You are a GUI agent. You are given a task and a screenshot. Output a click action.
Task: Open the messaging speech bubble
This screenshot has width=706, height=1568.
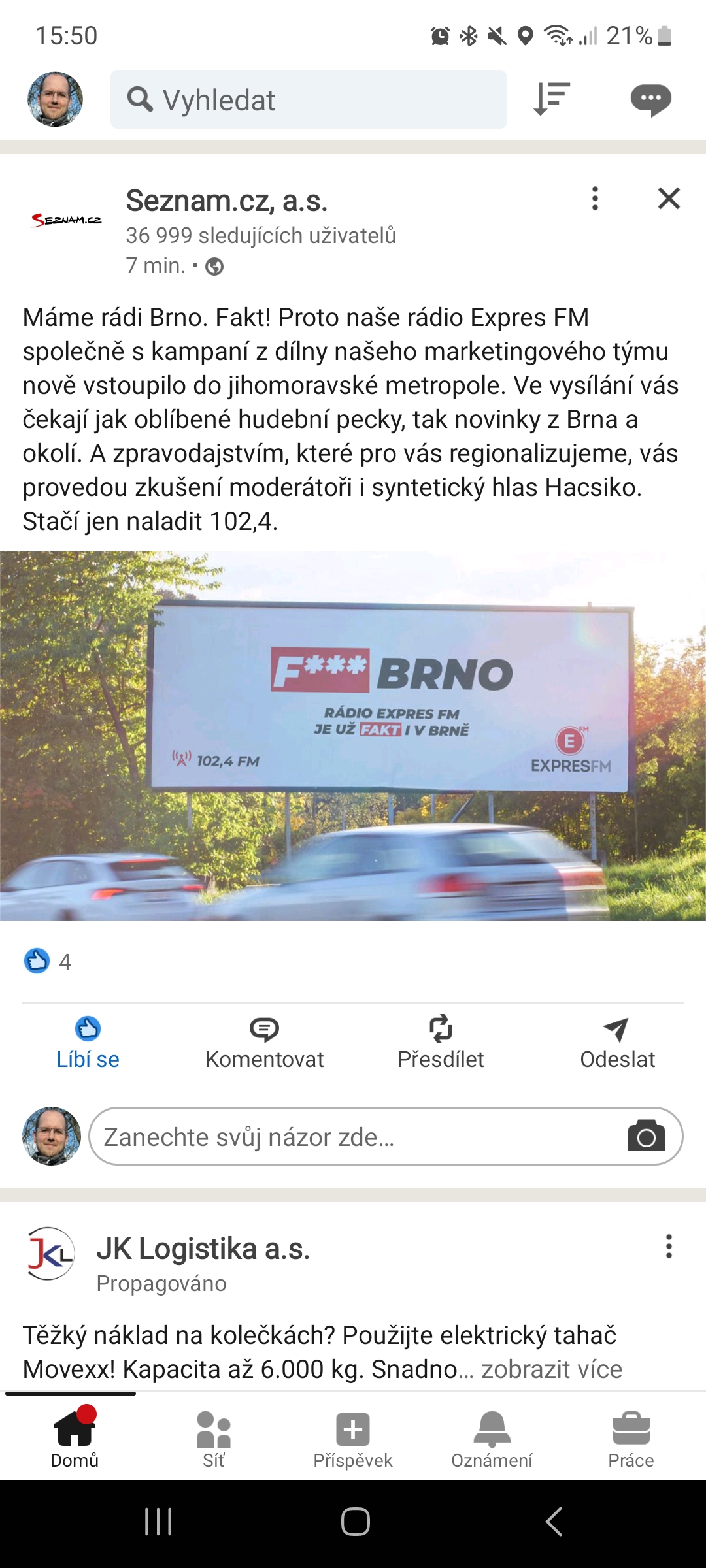click(650, 100)
